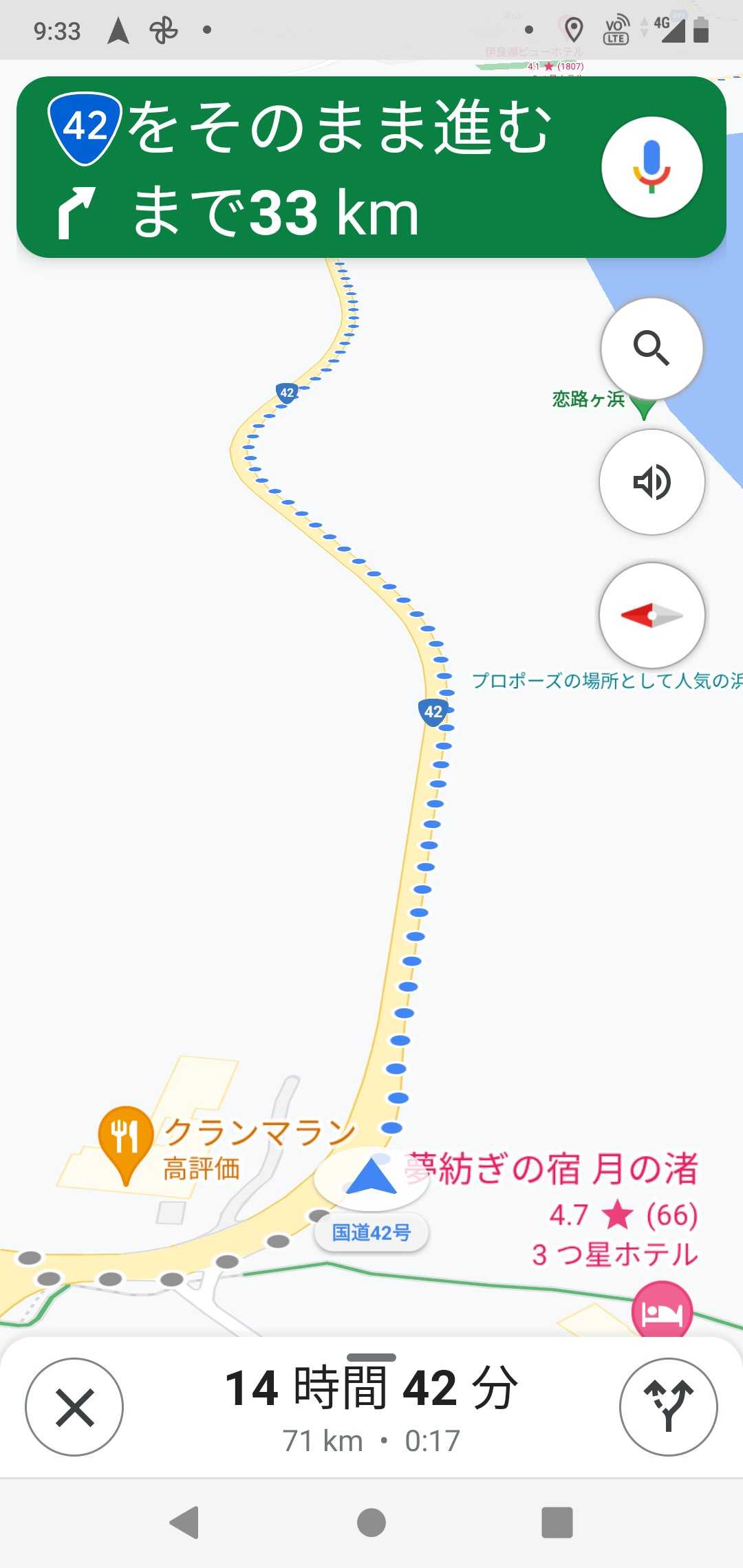
Task: Tap the compass to reorient map
Action: tap(652, 615)
